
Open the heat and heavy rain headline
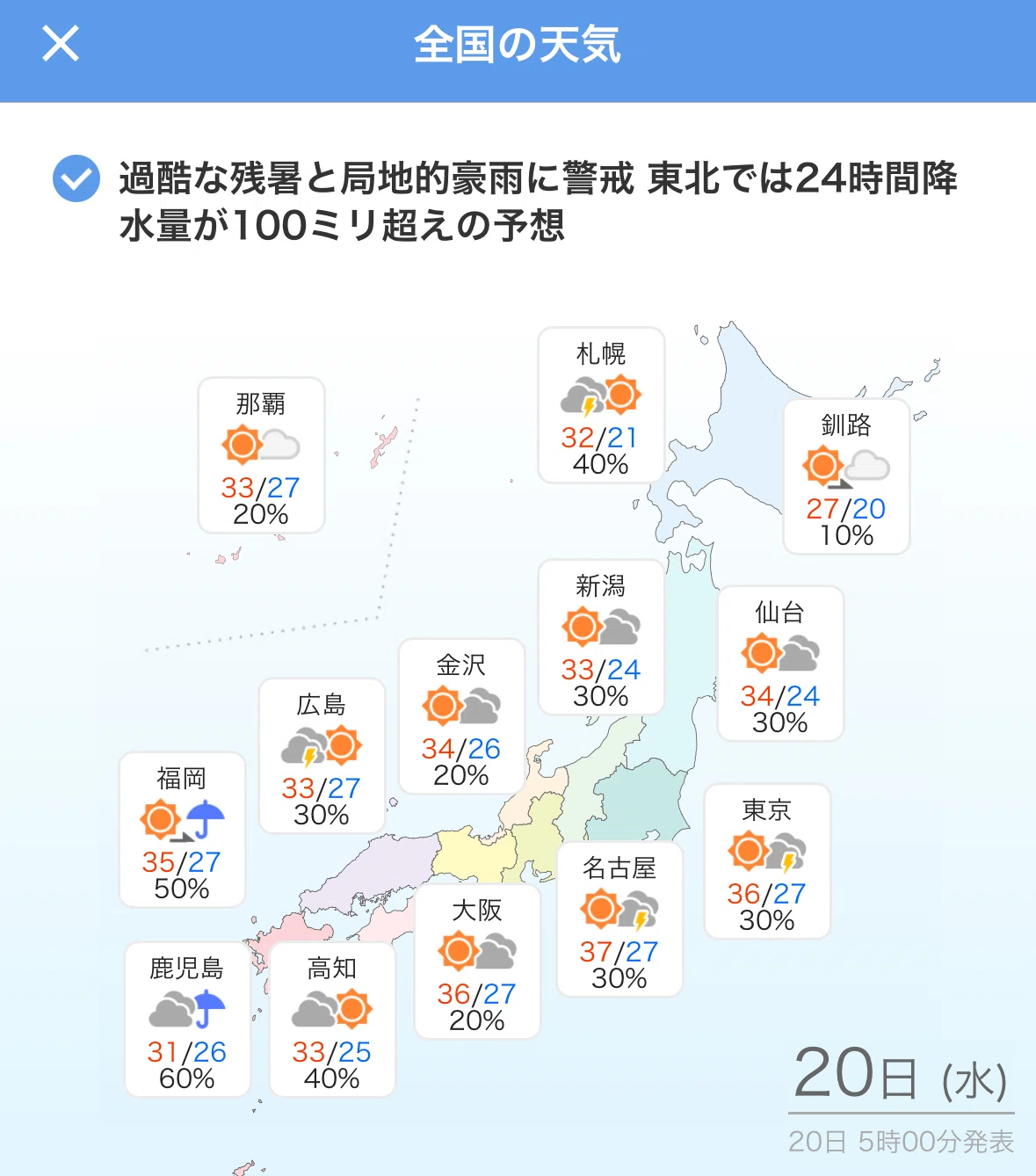click(x=538, y=201)
